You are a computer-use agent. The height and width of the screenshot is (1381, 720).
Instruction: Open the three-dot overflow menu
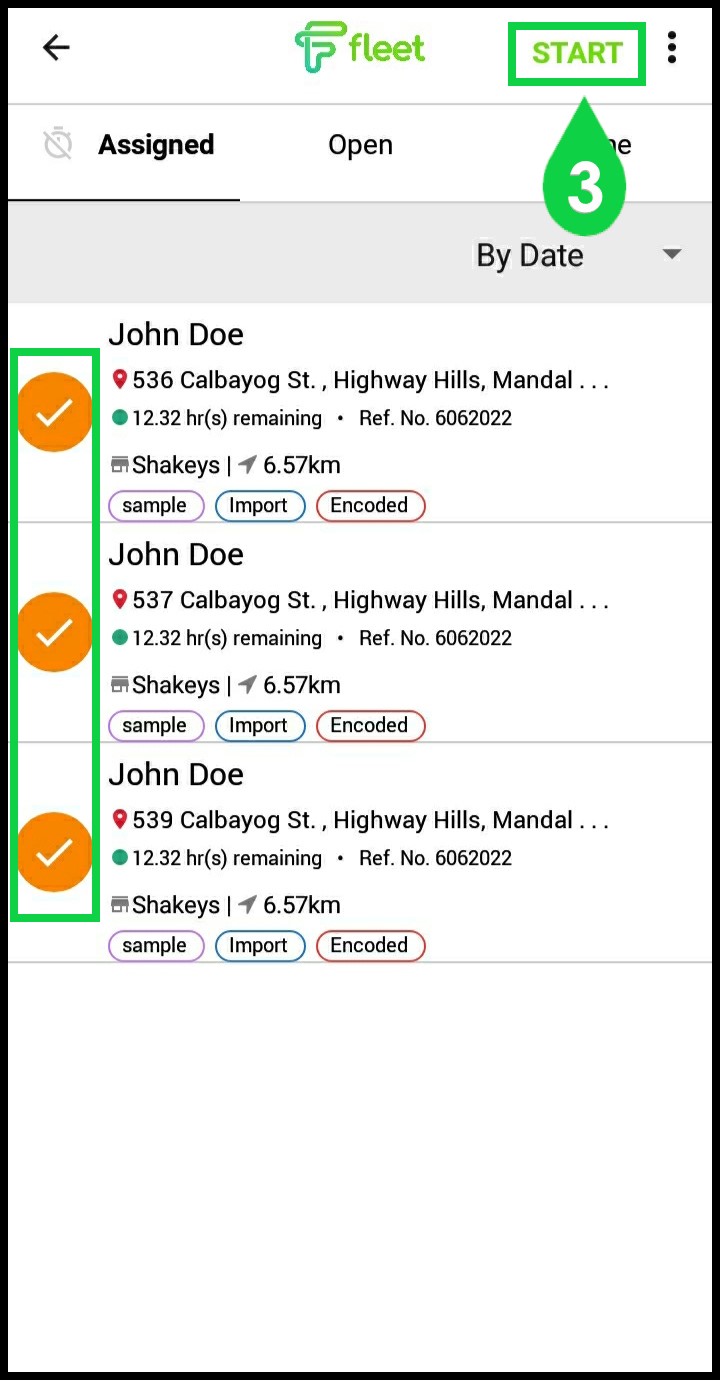(x=672, y=47)
